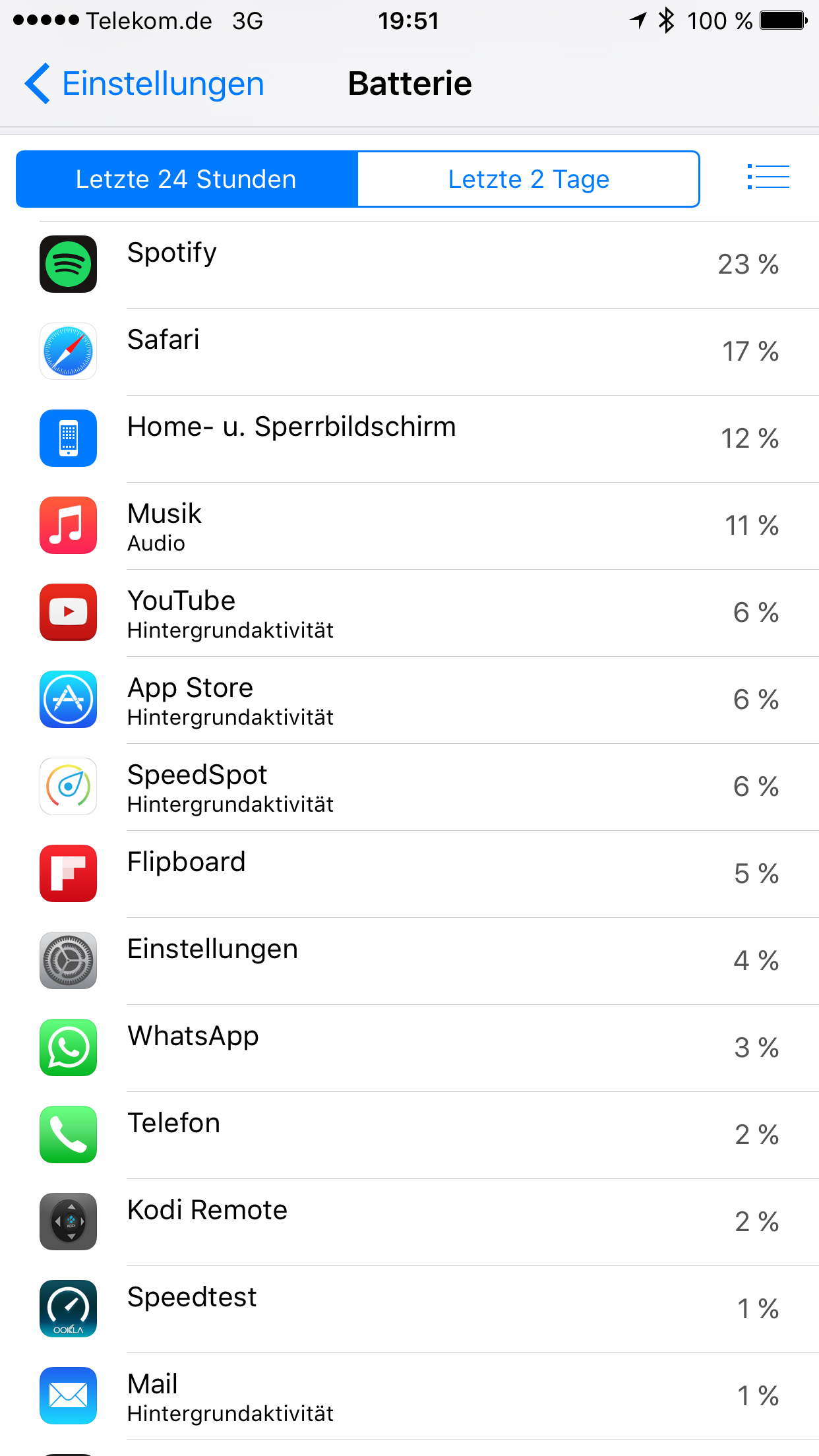Image resolution: width=819 pixels, height=1456 pixels.
Task: Select the Letzte 24 Stunden segment
Action: (187, 179)
